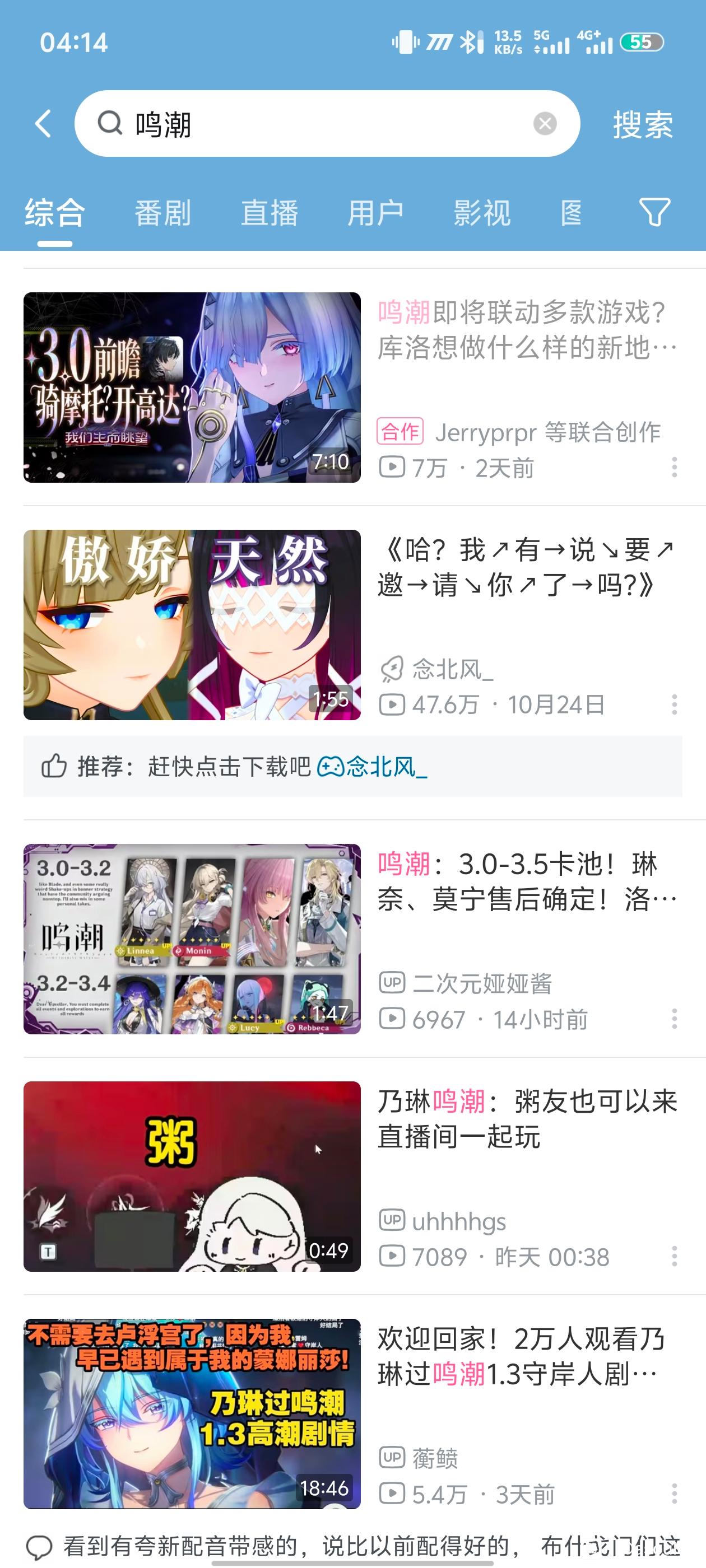Go back using the arrow icon
The image size is (706, 1568).
point(43,124)
